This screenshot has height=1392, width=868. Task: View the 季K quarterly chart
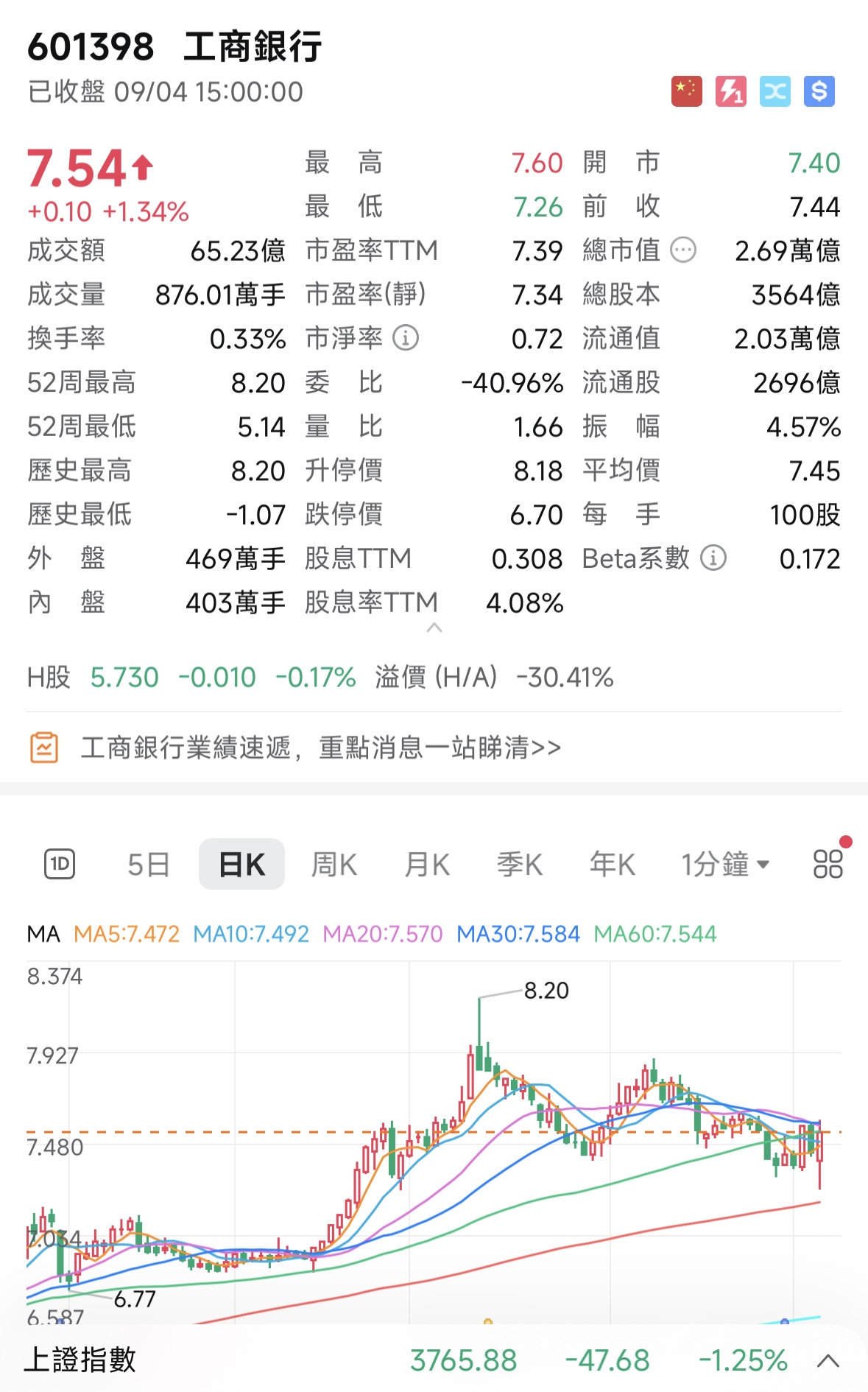point(520,864)
